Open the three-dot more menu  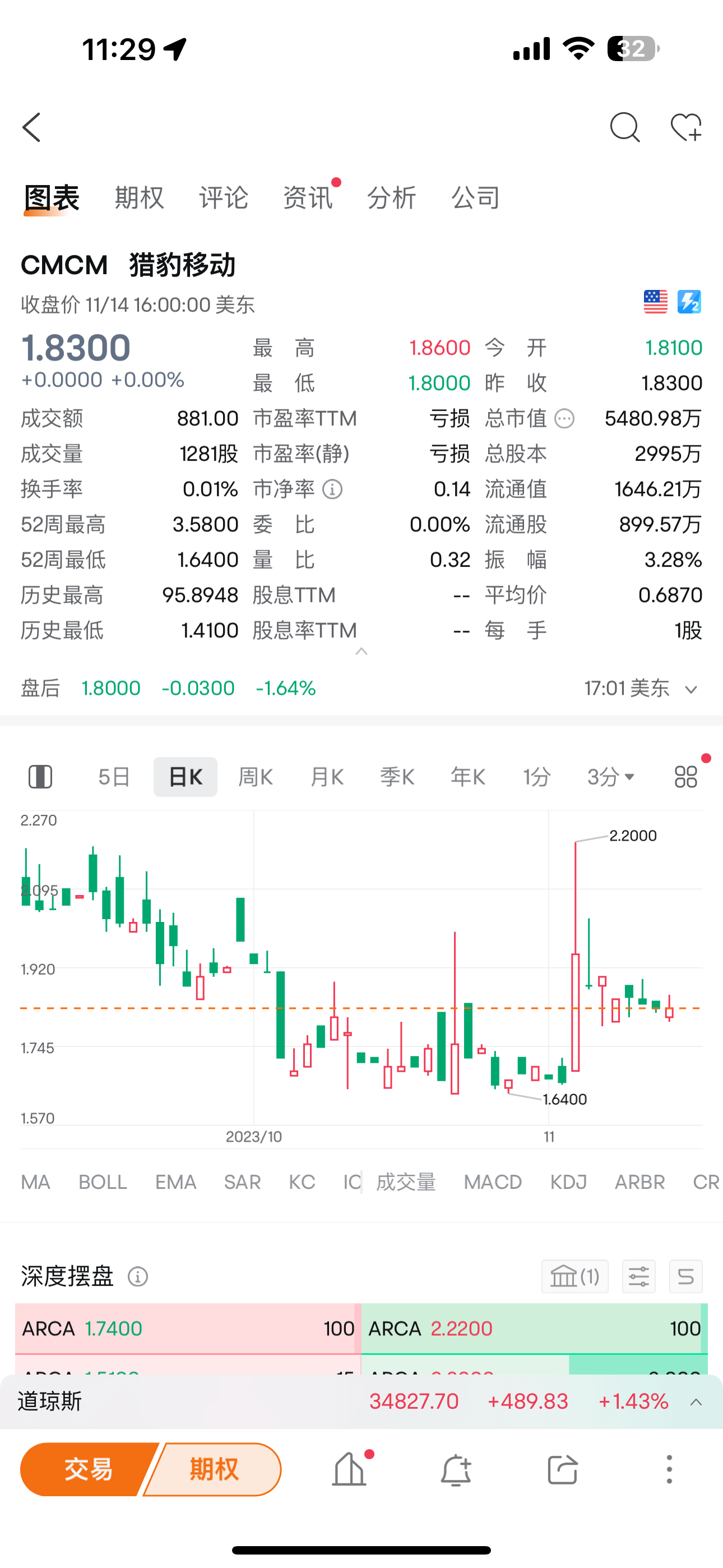(669, 1469)
